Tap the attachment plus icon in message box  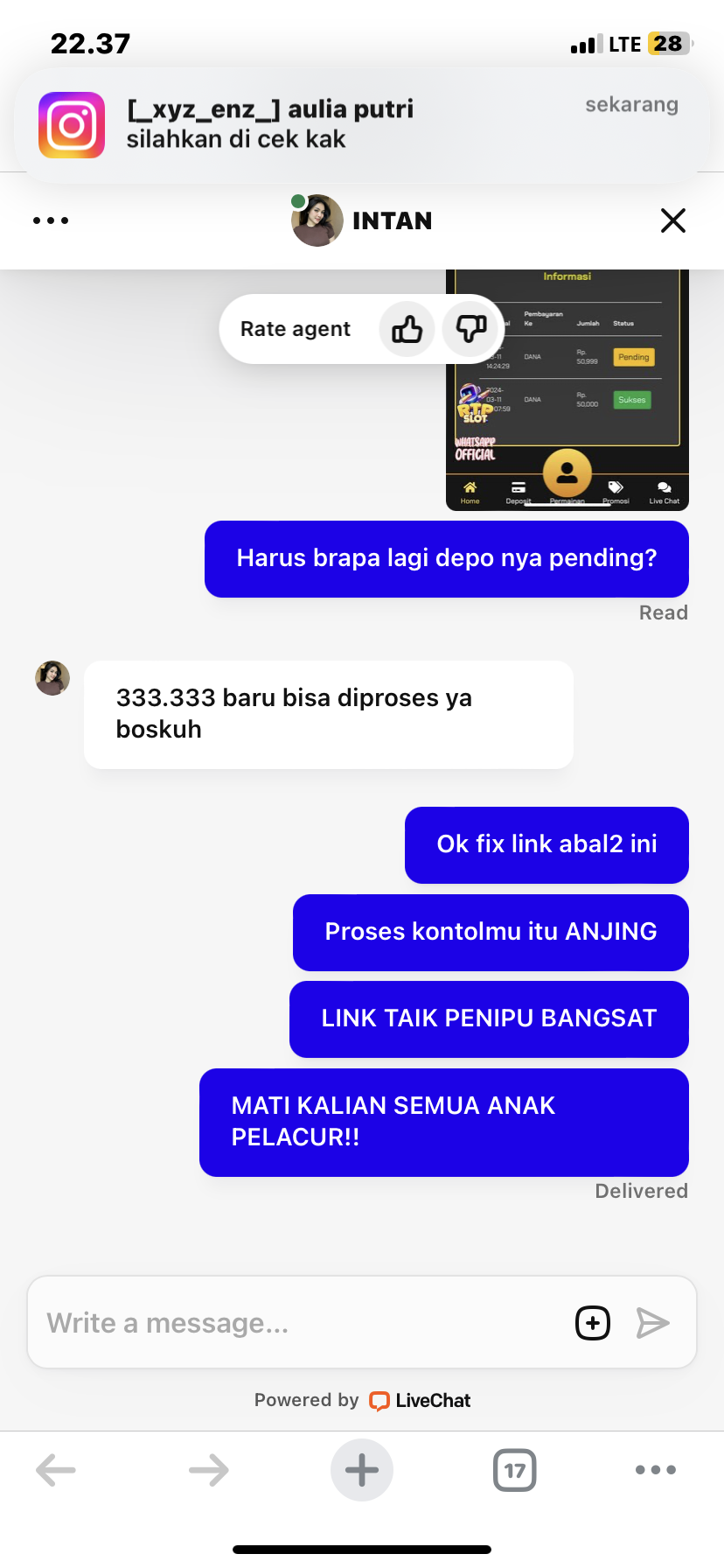point(593,1323)
